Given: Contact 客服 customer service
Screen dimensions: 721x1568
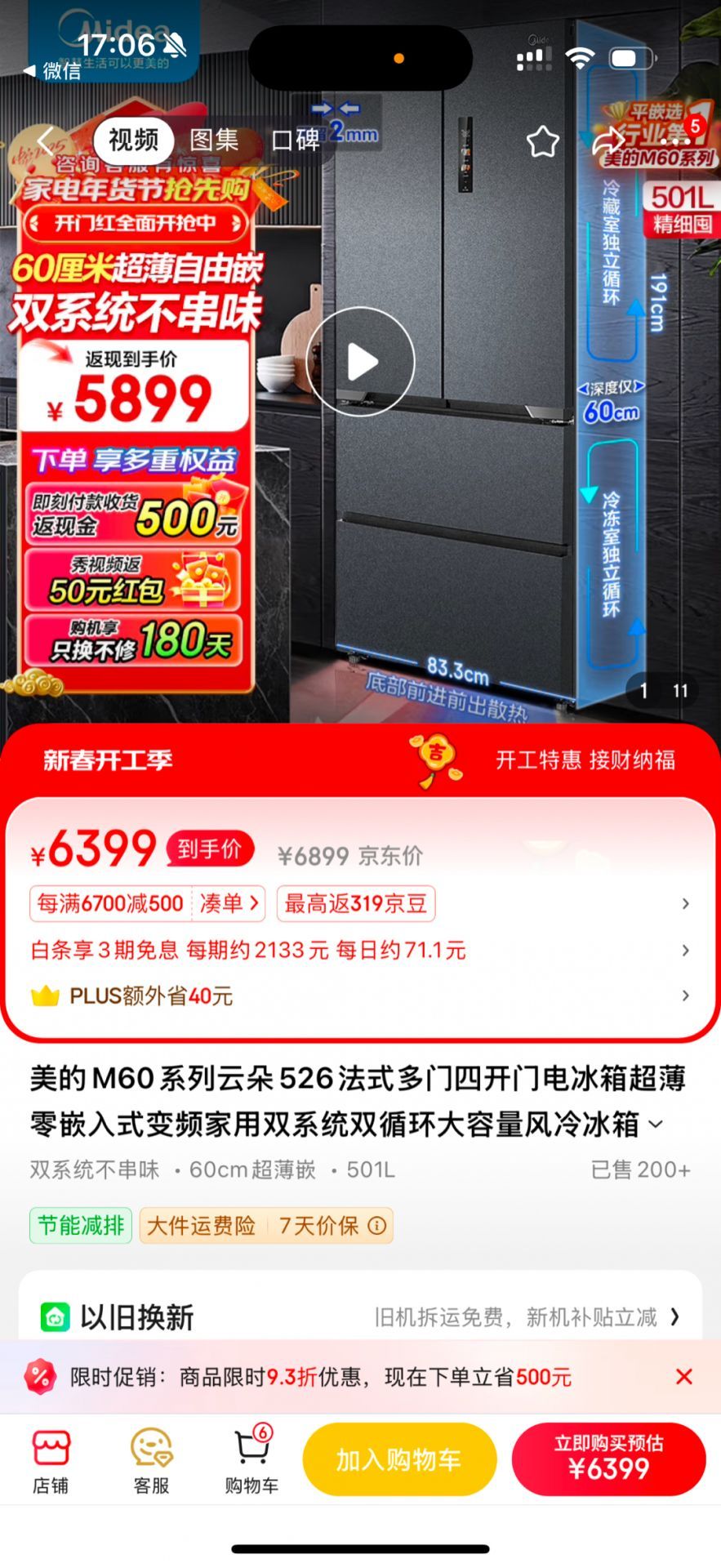Looking at the screenshot, I should pyautogui.click(x=151, y=1461).
